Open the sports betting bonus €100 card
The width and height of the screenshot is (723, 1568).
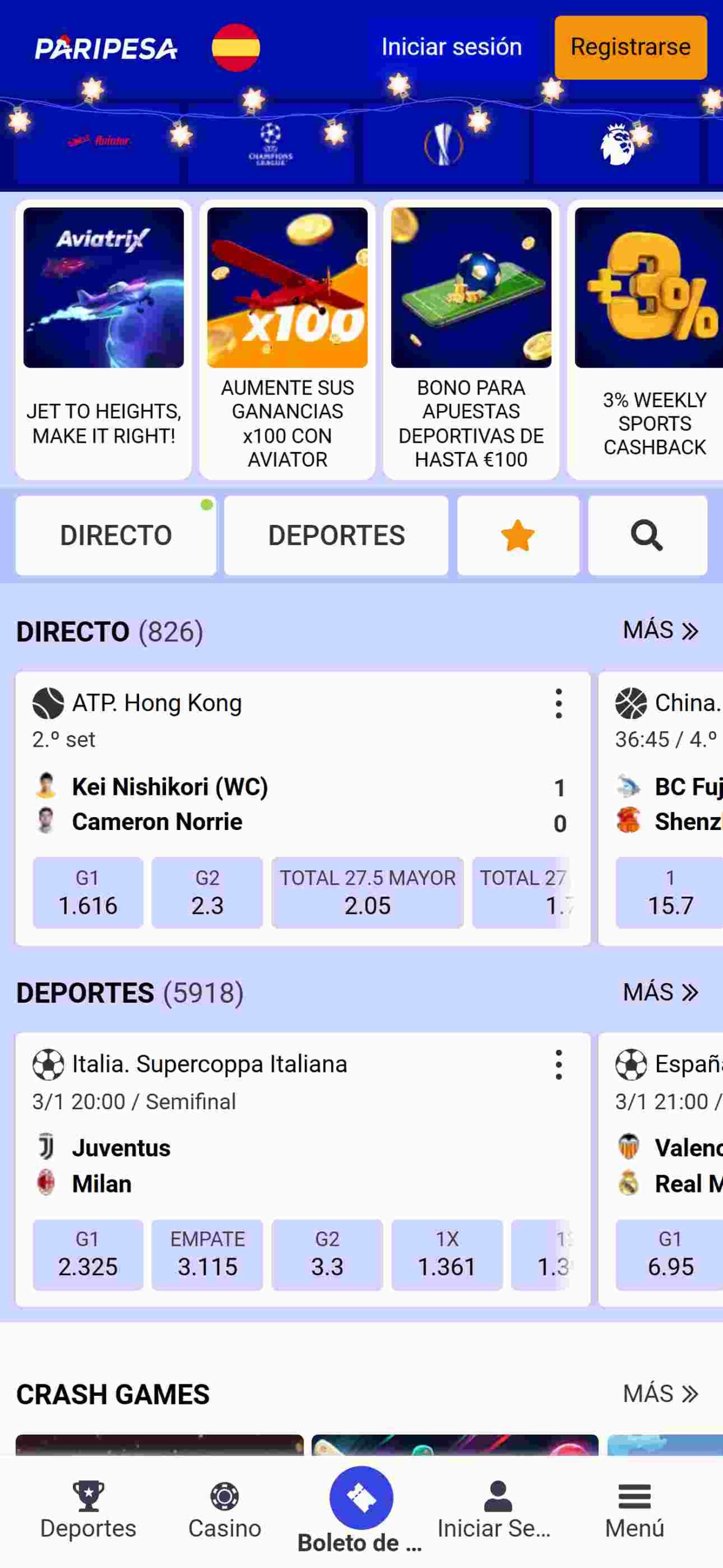point(471,339)
